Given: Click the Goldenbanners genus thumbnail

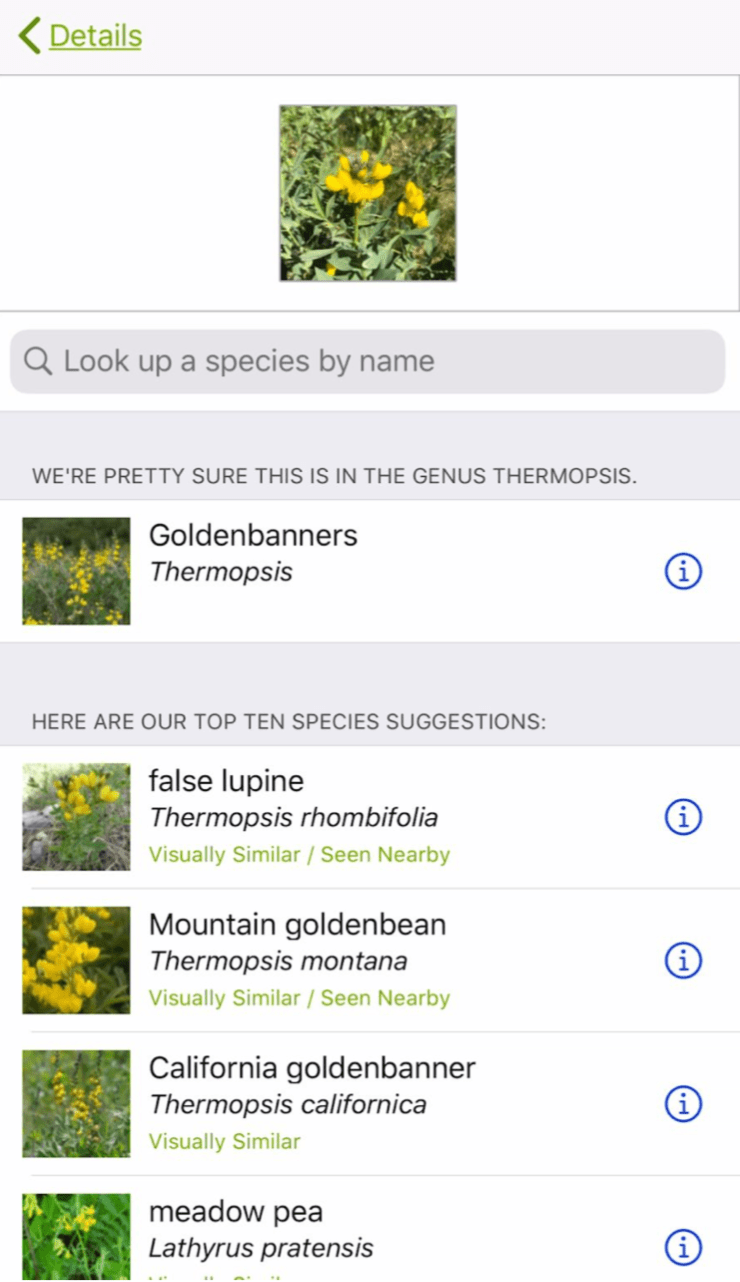Looking at the screenshot, I should tap(75, 571).
